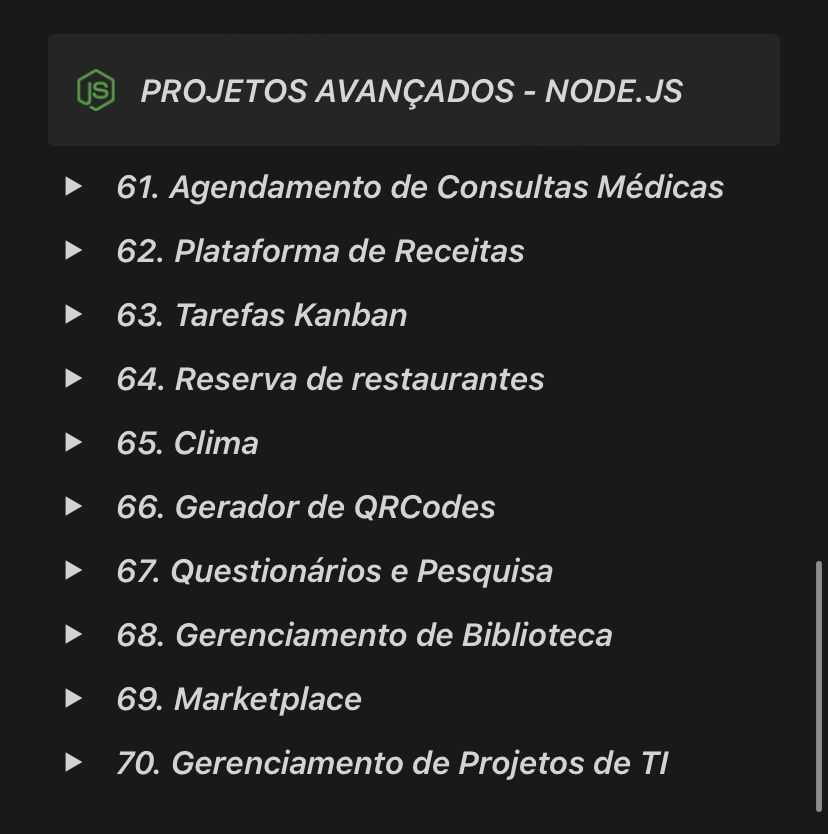Expand the "64. Reserva de restaurantes" section

point(71,379)
